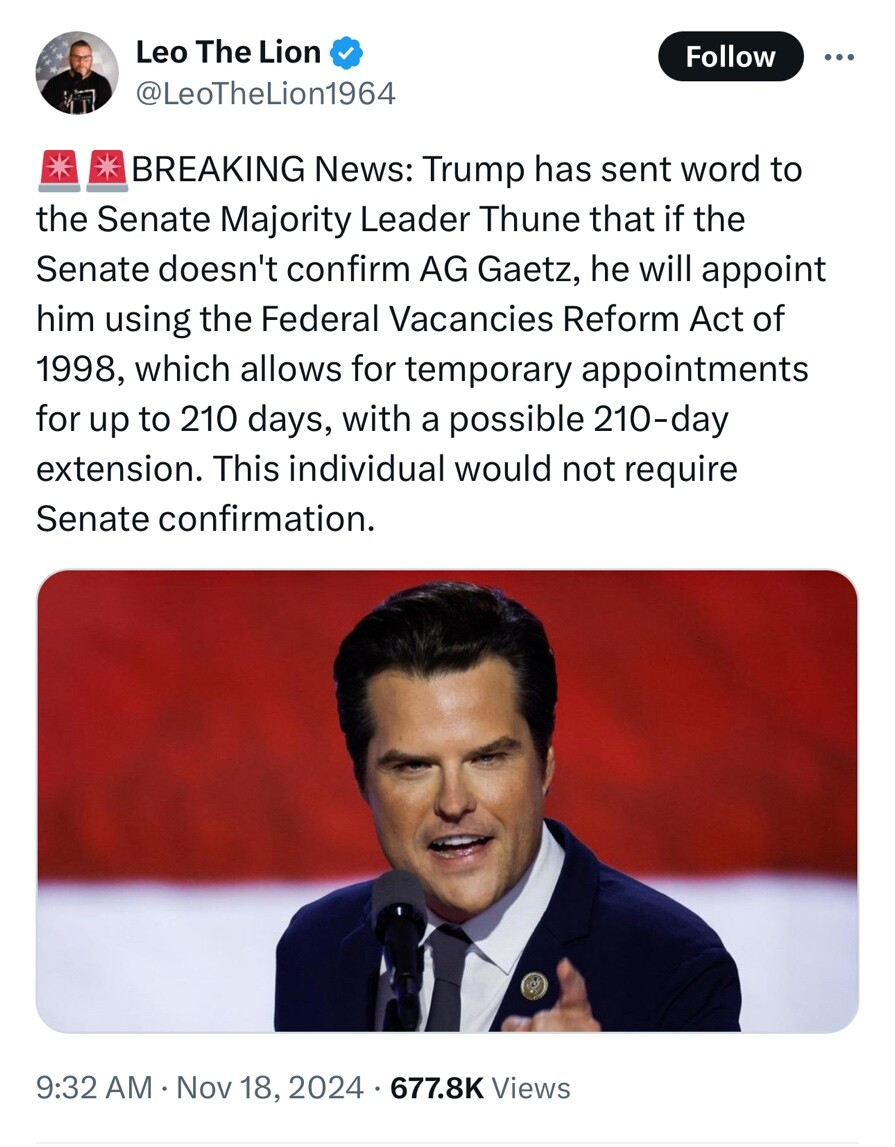Open Leo The Lion's profile picture

76,72
